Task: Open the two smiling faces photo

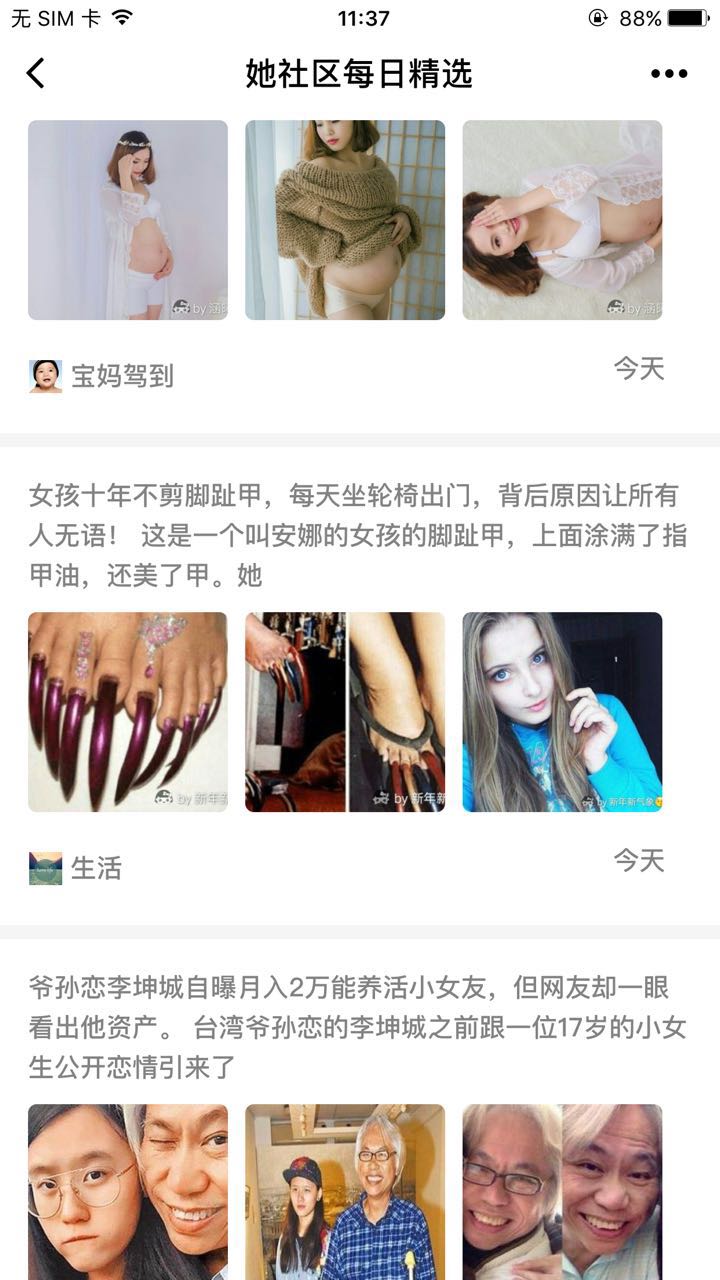Action: [x=562, y=1192]
